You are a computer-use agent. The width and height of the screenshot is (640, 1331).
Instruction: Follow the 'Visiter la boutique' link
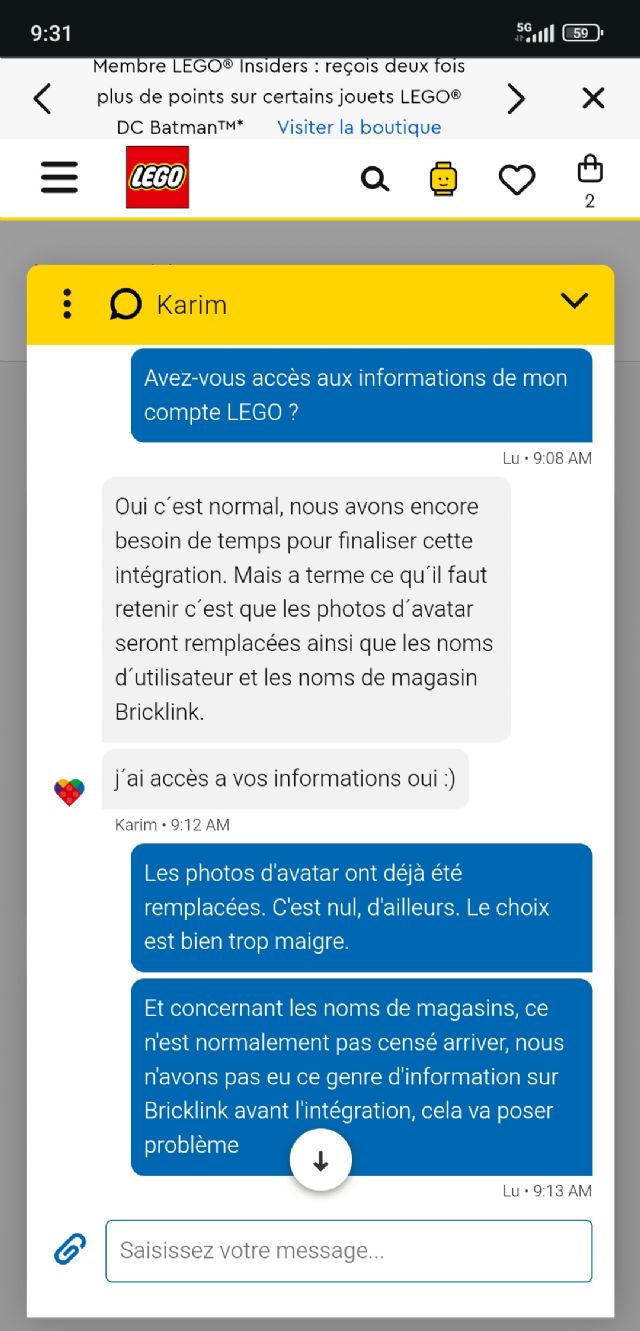tap(359, 127)
